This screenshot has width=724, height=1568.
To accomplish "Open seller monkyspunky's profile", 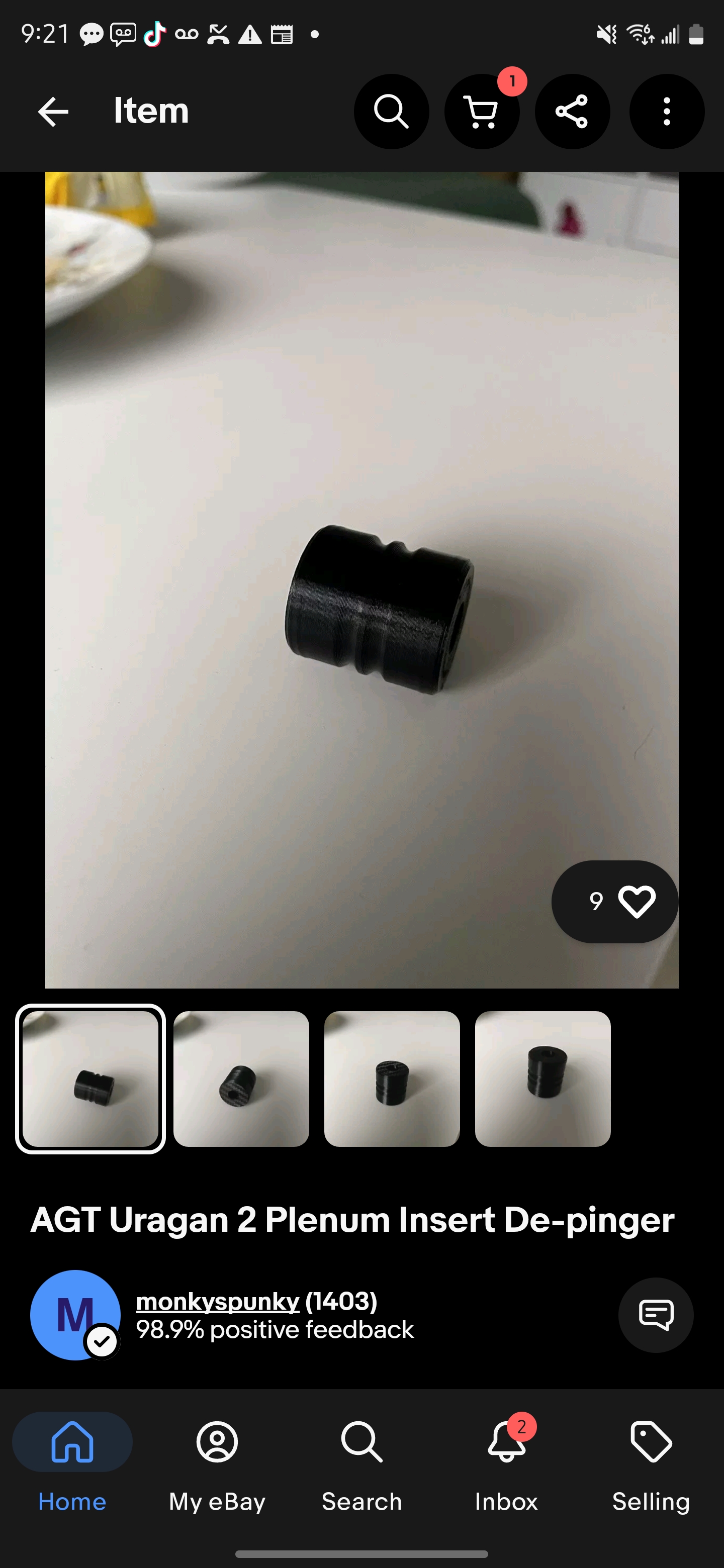I will click(217, 1301).
